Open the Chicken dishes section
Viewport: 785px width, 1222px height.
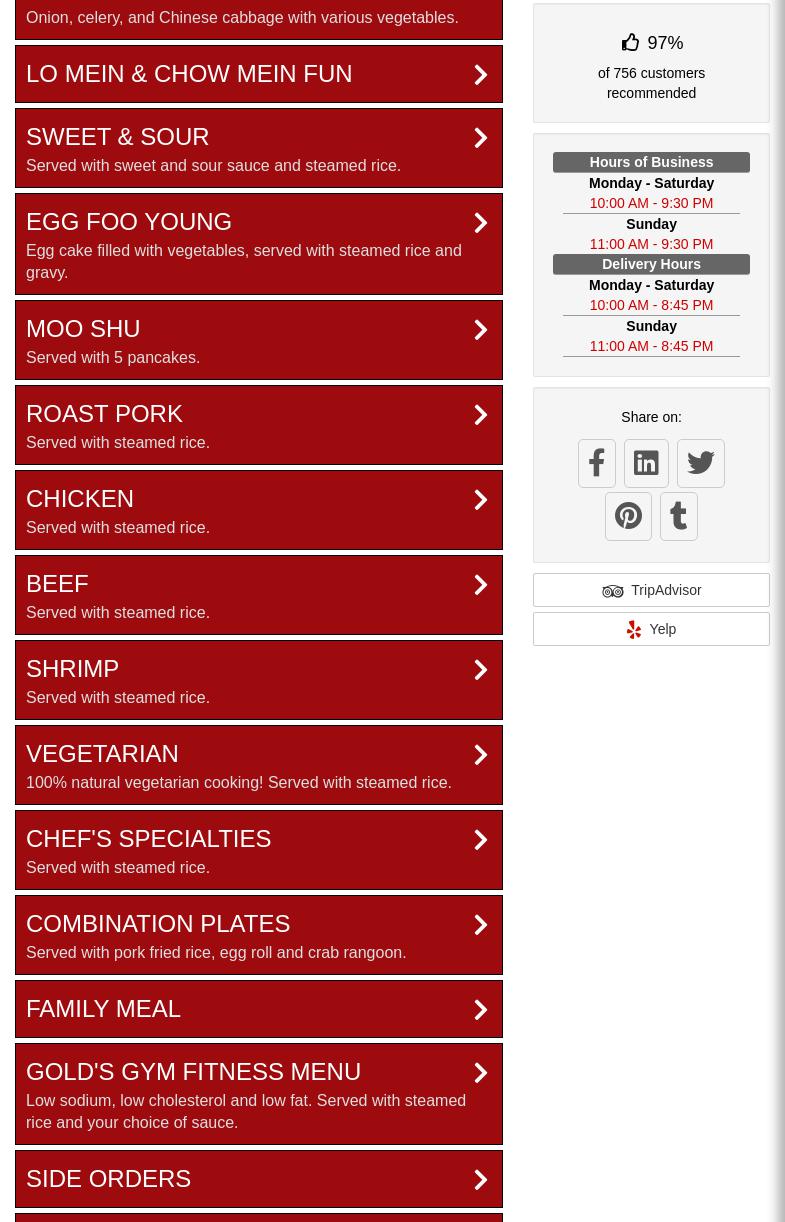click(x=258, y=510)
